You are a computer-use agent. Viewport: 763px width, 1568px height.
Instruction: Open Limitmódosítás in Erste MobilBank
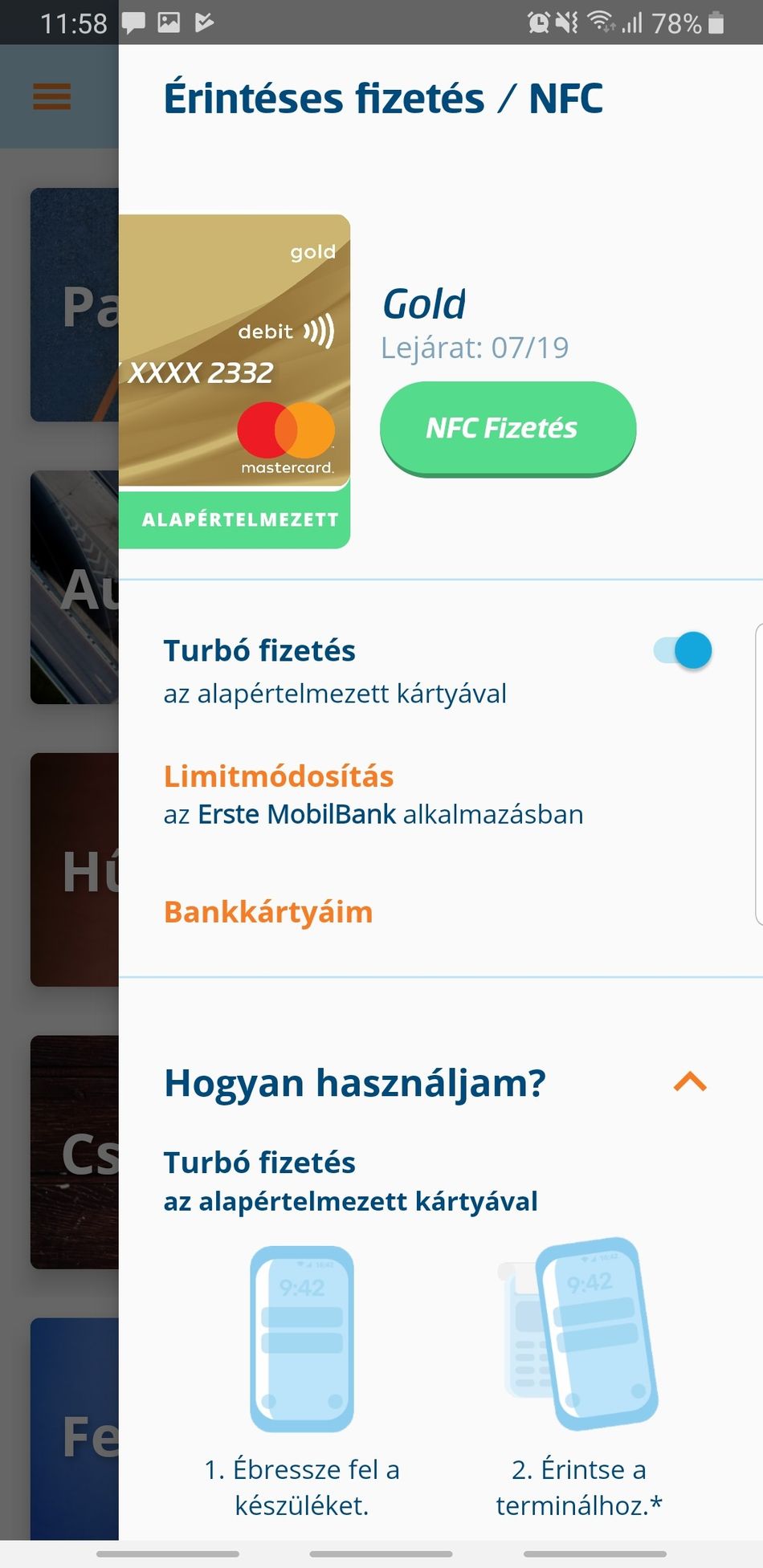(x=279, y=777)
